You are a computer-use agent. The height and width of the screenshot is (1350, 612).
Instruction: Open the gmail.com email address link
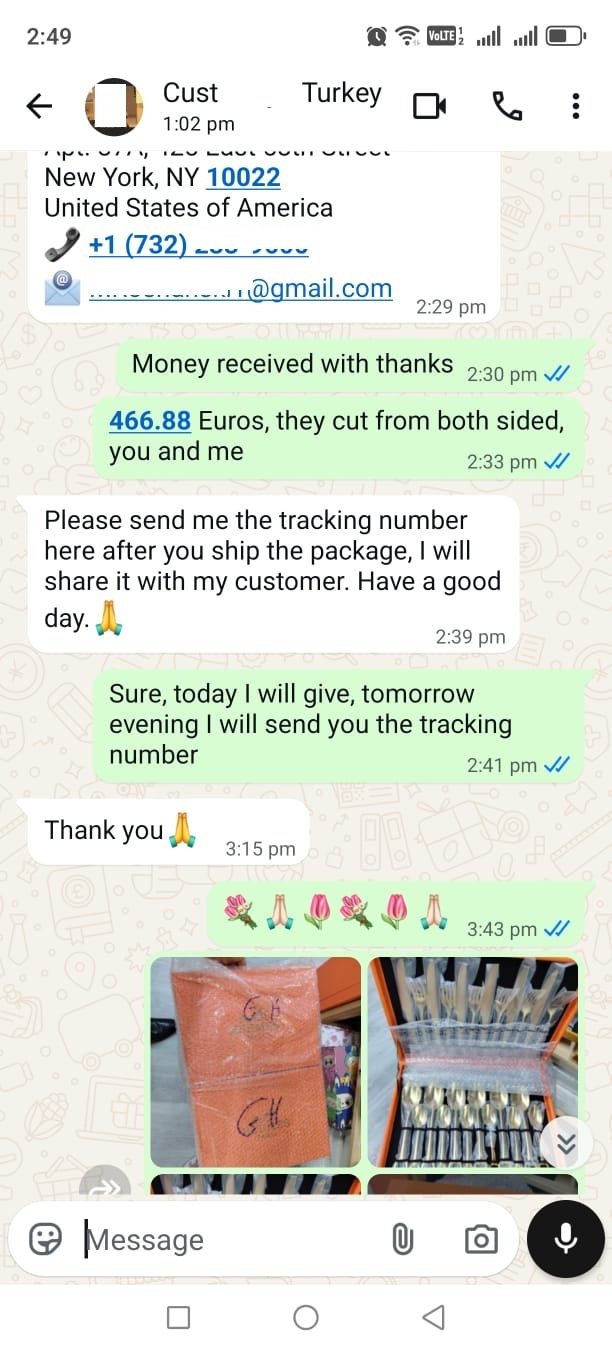(240, 289)
